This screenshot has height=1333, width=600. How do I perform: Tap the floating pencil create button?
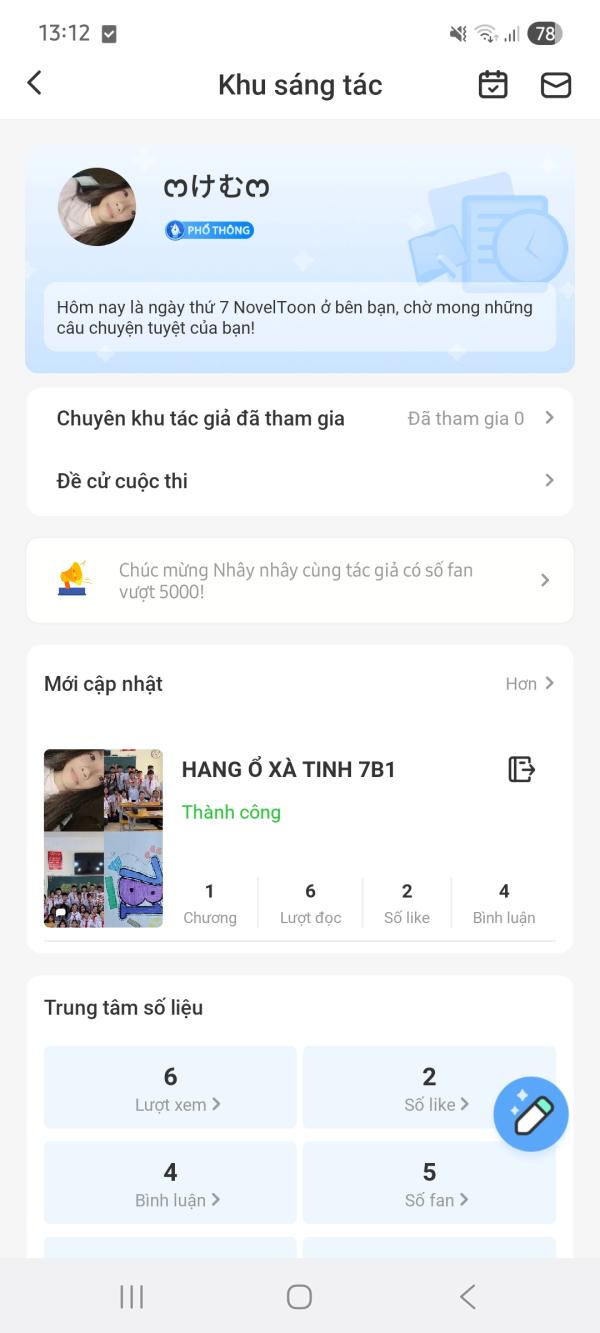pyautogui.click(x=531, y=1114)
